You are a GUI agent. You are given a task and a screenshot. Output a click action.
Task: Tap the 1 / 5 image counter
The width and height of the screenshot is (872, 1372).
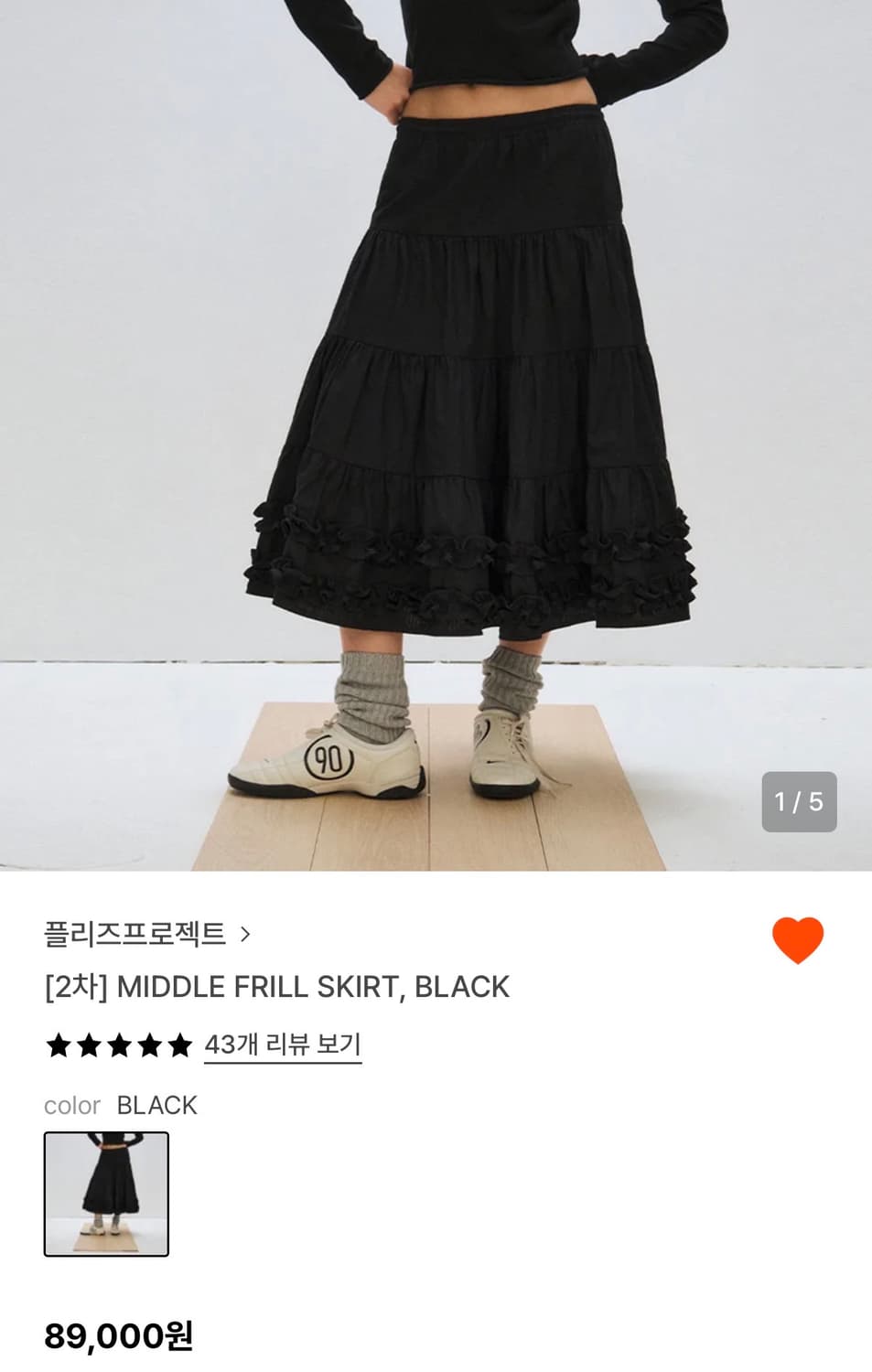pyautogui.click(x=798, y=802)
